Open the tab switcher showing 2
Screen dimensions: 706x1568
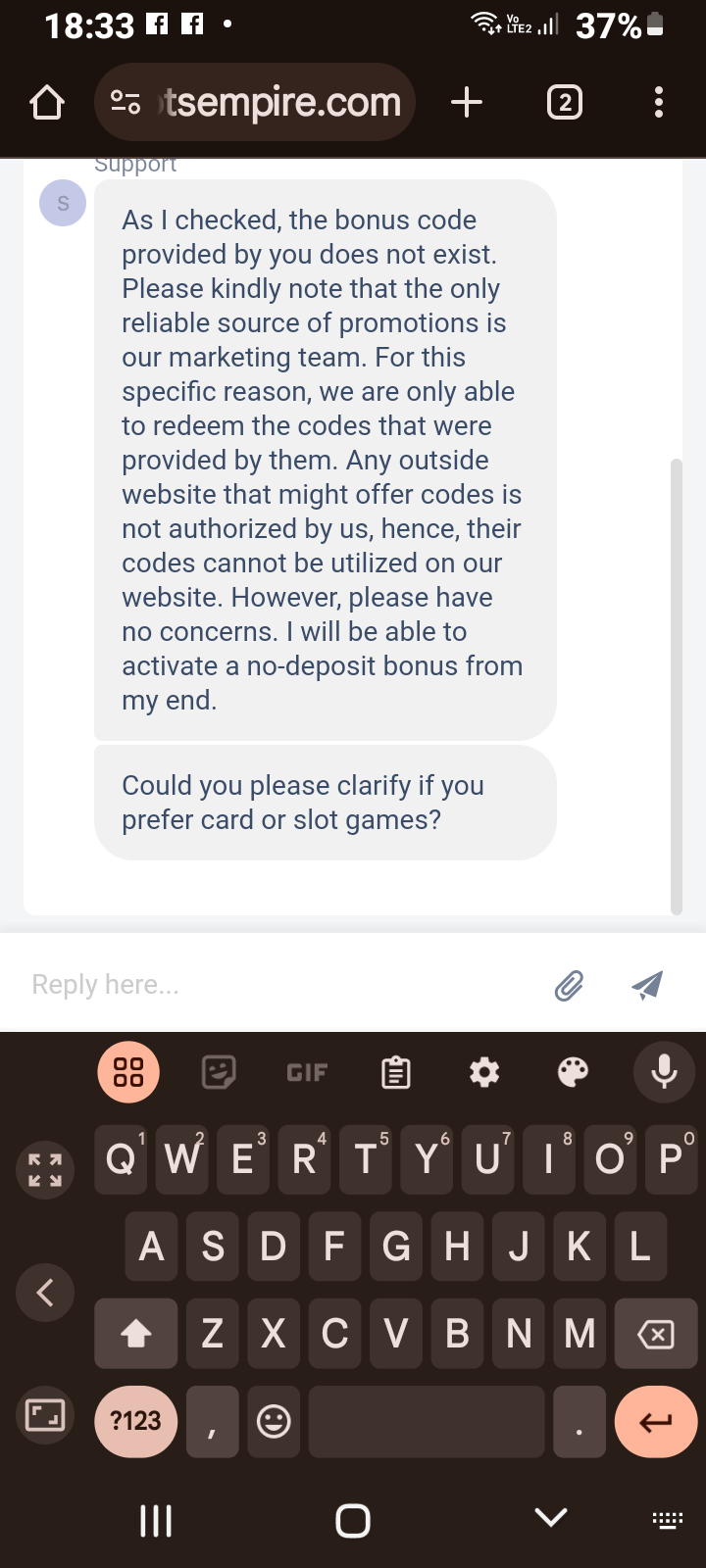(x=564, y=102)
